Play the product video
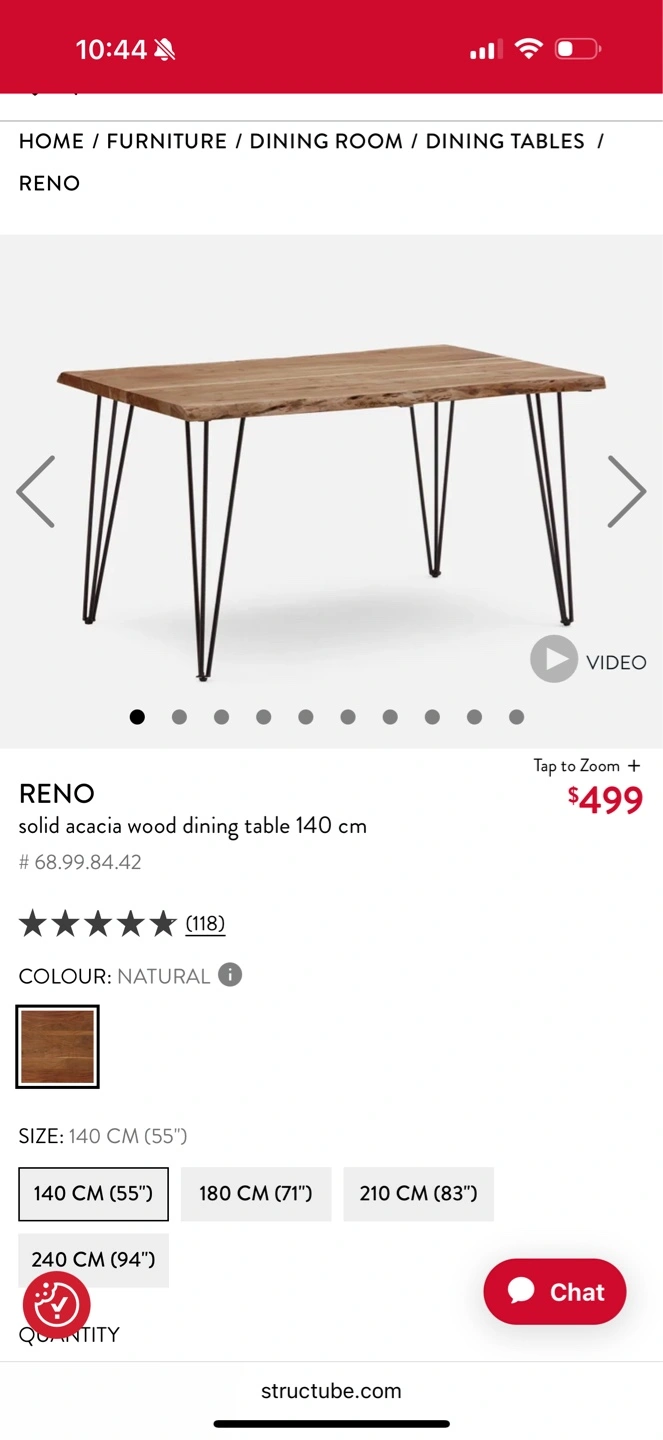The image size is (663, 1440). click(x=554, y=660)
